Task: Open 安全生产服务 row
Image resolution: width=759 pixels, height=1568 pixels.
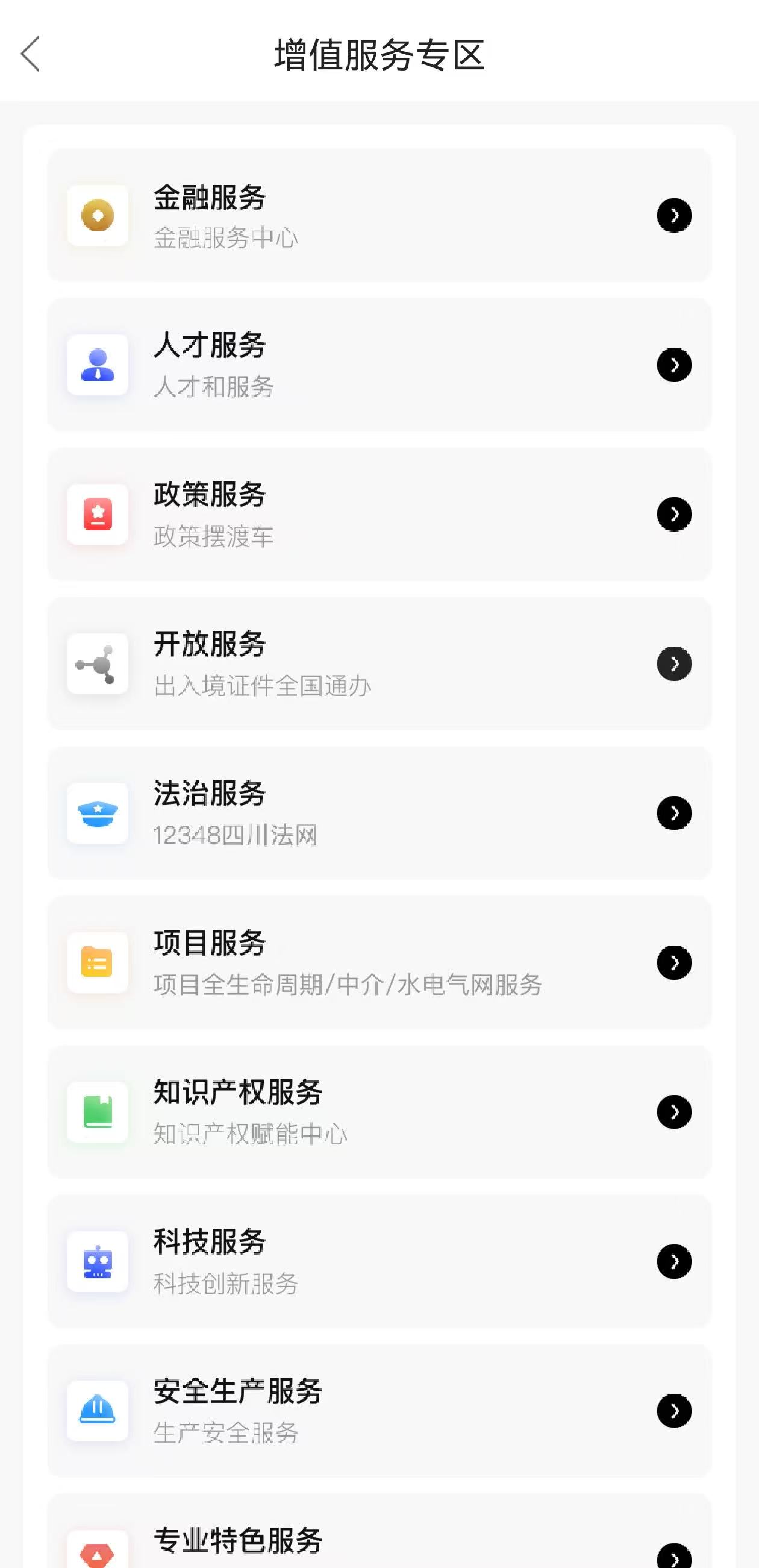Action: 379,1411
